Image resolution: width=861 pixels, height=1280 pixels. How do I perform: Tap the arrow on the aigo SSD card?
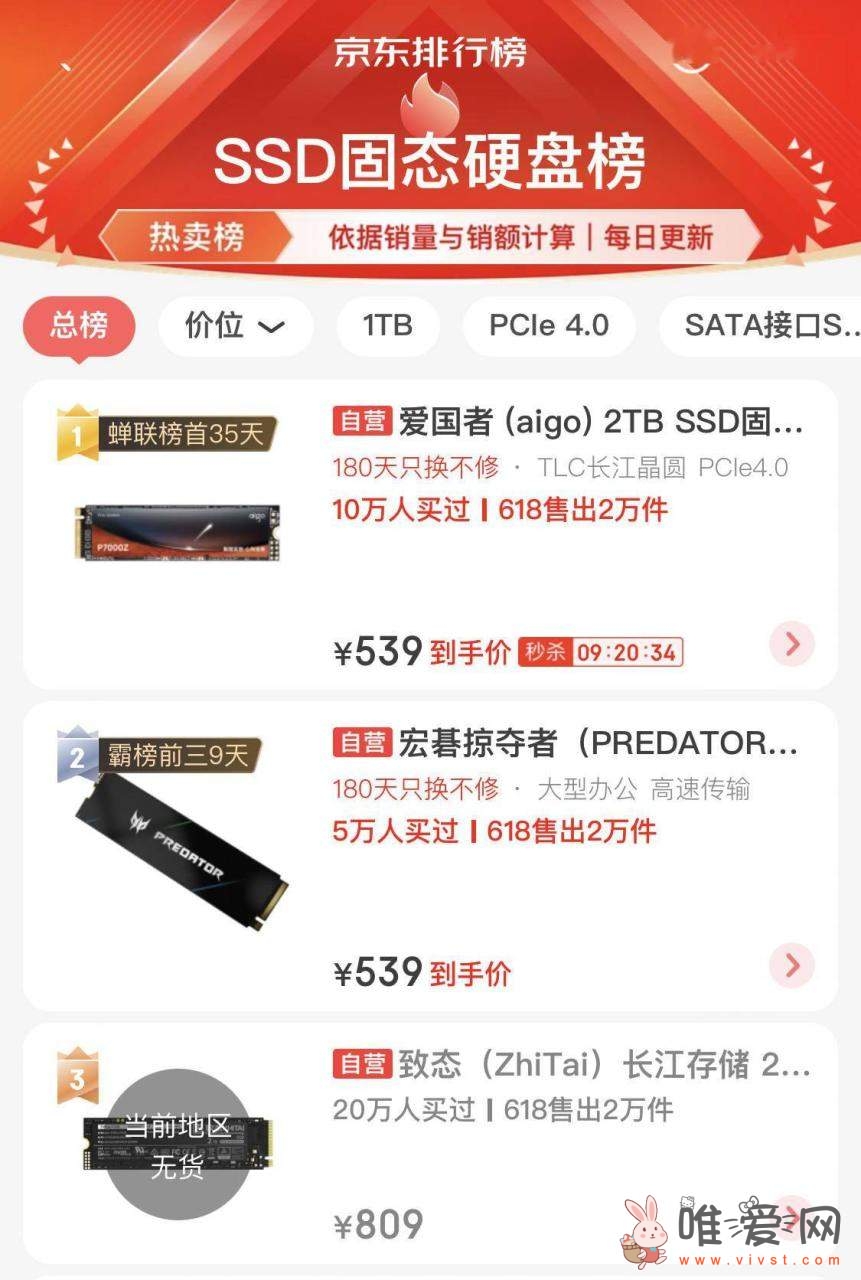pyautogui.click(x=792, y=645)
